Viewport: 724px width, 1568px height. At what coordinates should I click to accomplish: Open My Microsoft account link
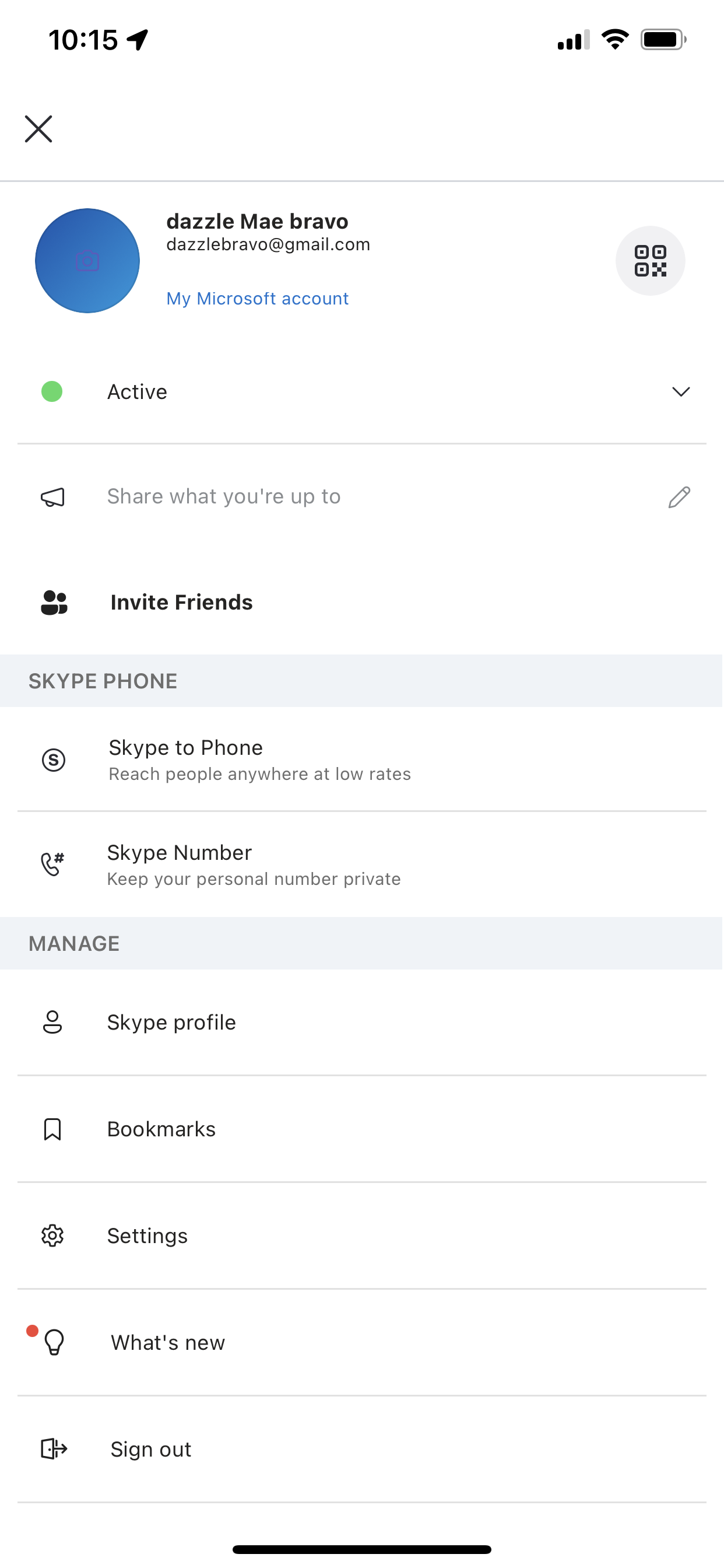pyautogui.click(x=257, y=298)
